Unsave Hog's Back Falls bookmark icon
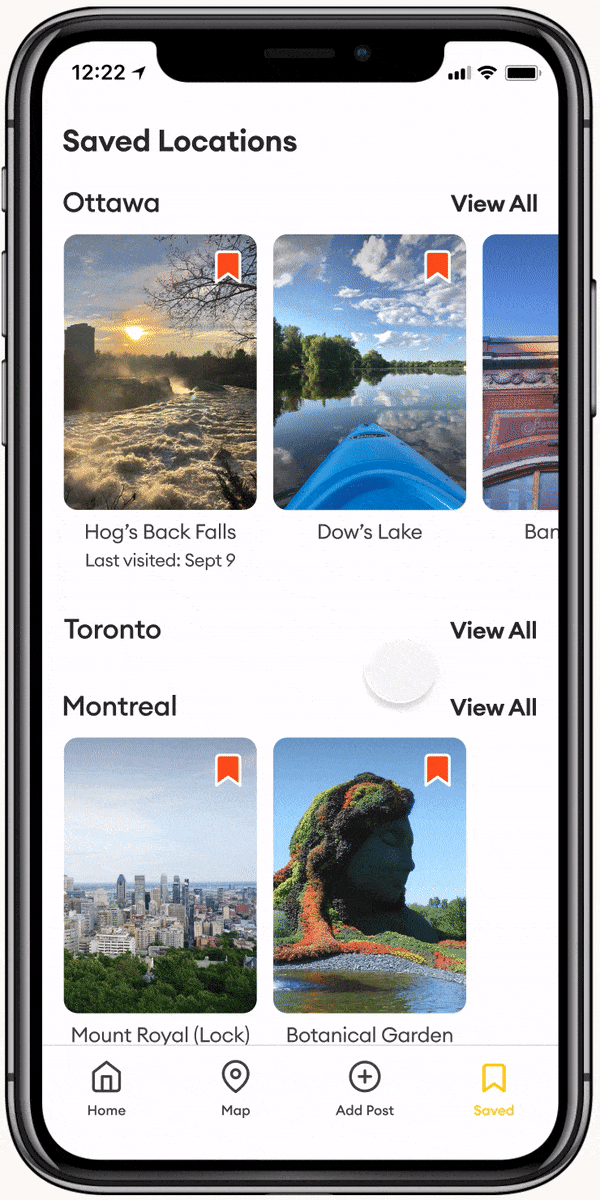The height and width of the screenshot is (1200, 600). click(228, 267)
